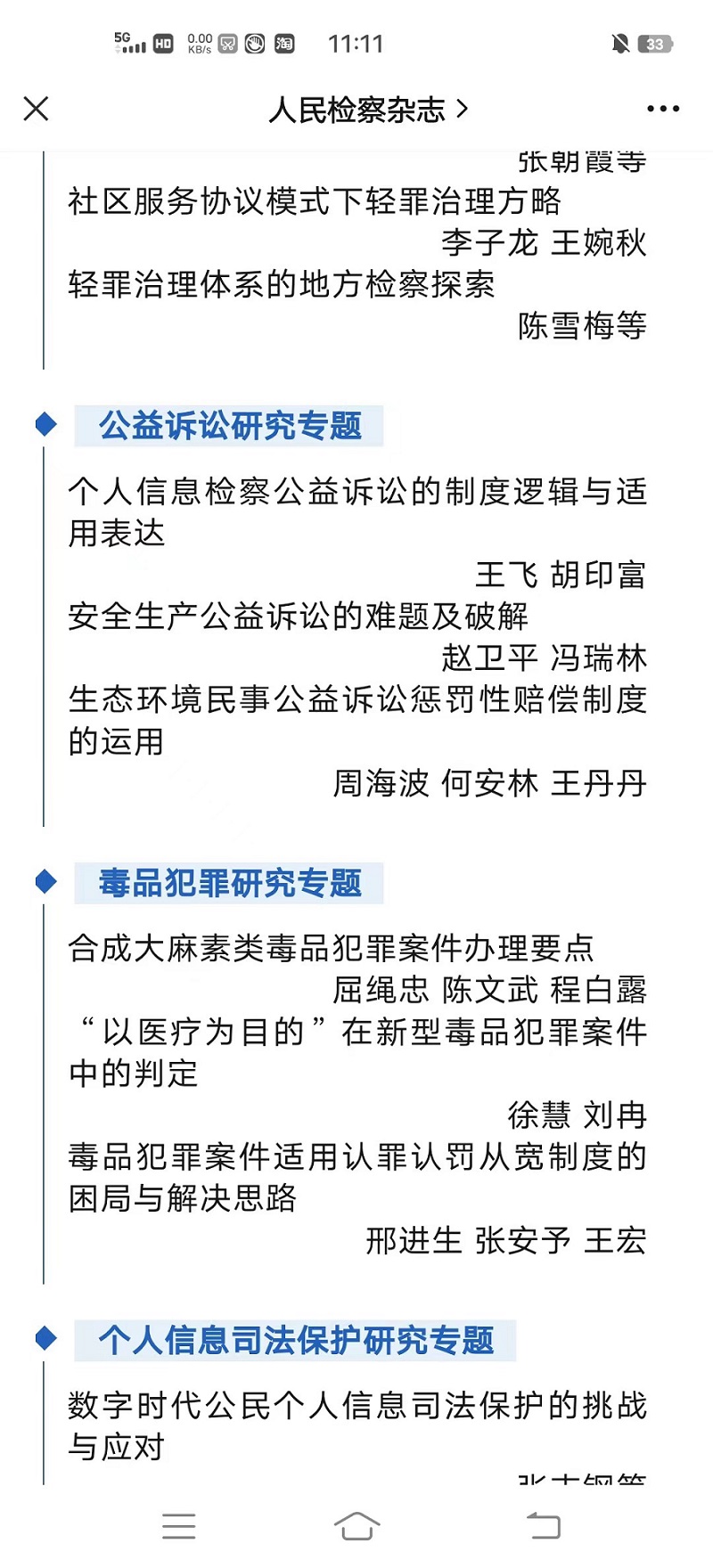Tap the system back button
Screen dimensions: 713x1568
tap(544, 1526)
